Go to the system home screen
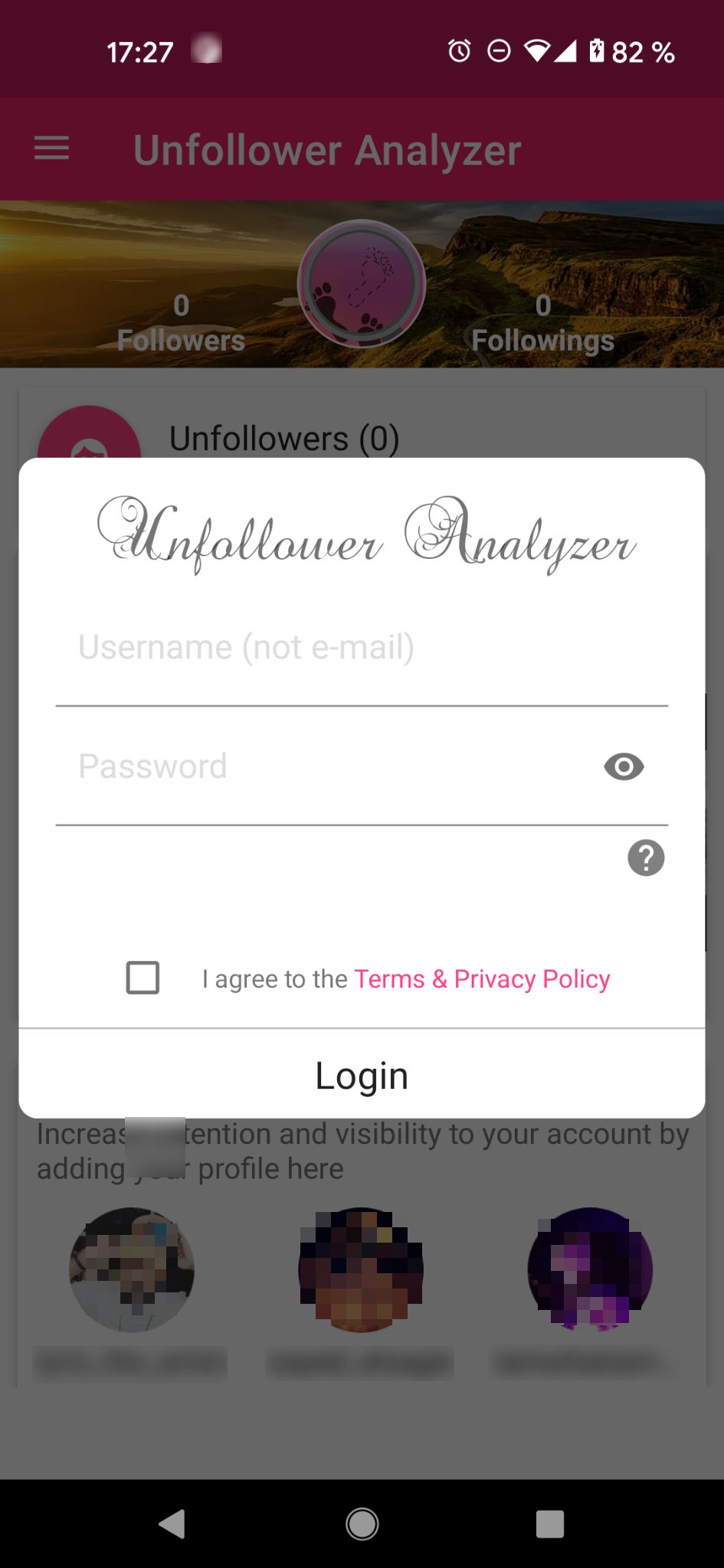 point(362,1524)
